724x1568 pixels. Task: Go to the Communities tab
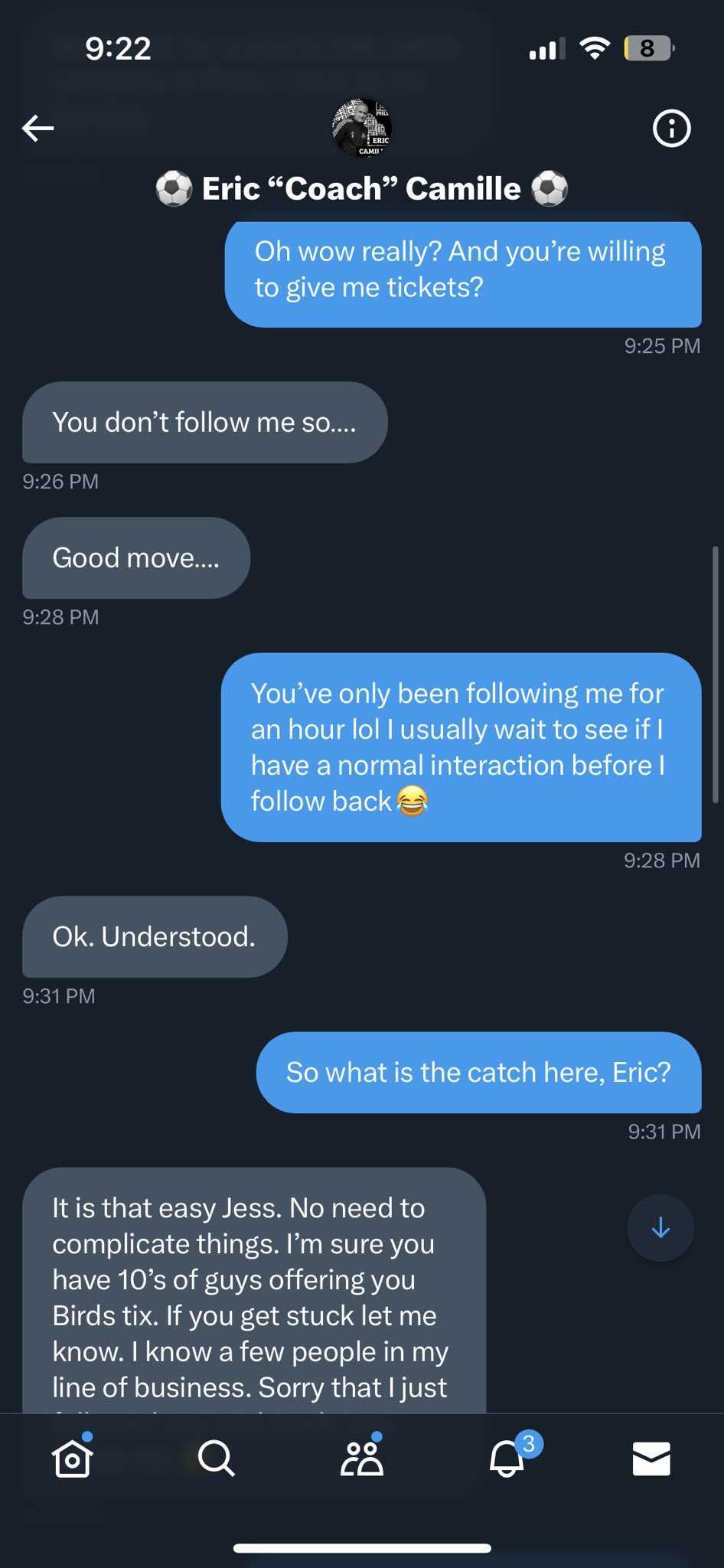[361, 1458]
